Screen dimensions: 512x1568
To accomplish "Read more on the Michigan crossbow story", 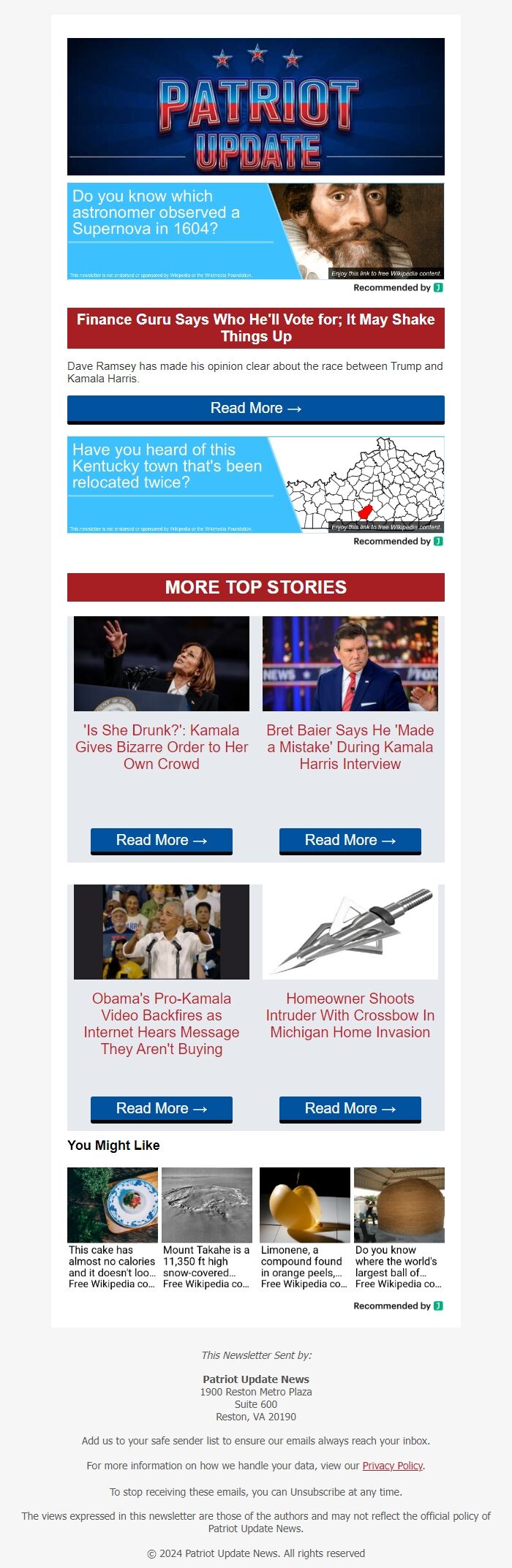I will tap(350, 1109).
